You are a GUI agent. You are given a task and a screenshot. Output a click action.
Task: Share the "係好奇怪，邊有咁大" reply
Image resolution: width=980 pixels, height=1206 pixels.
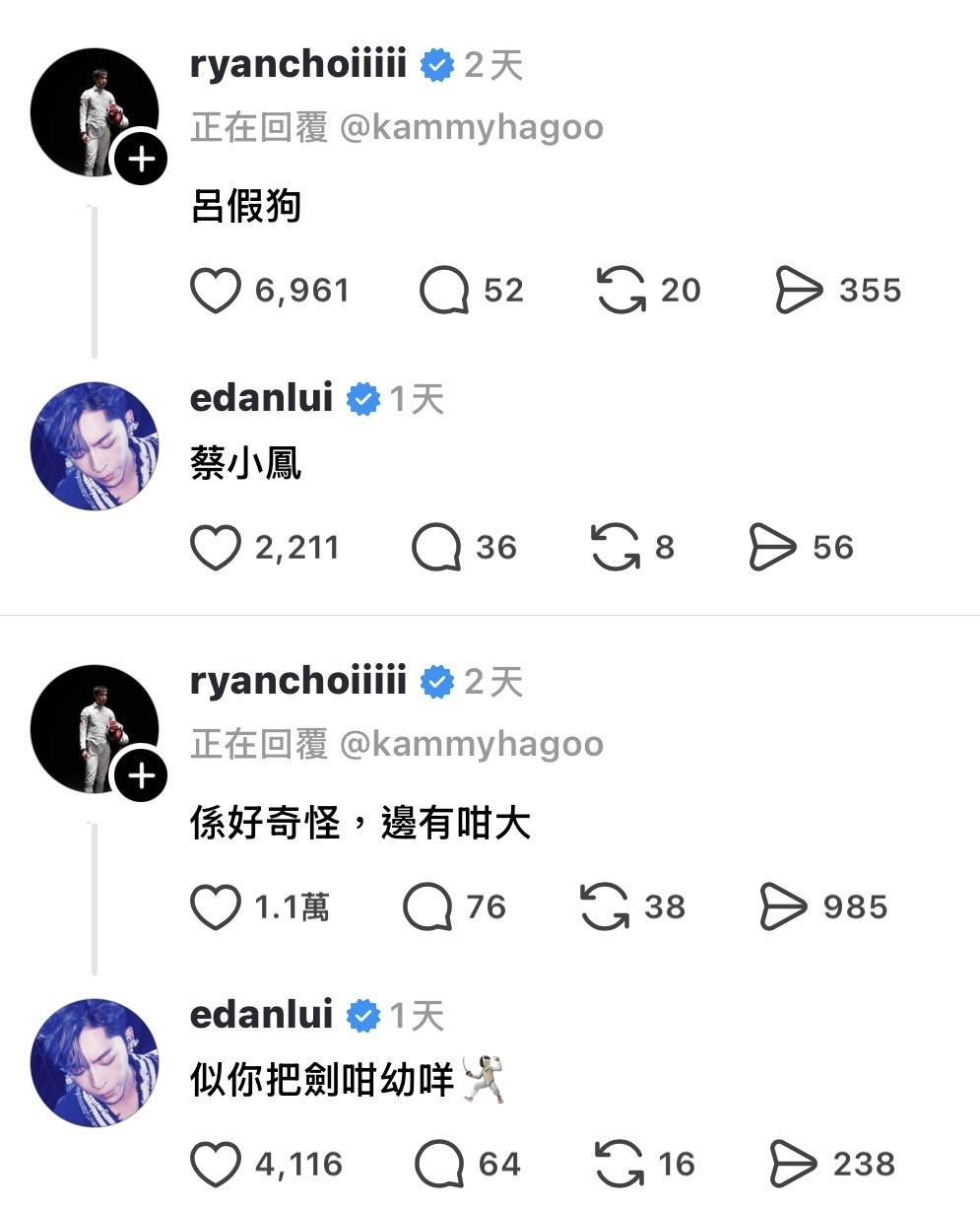[784, 907]
